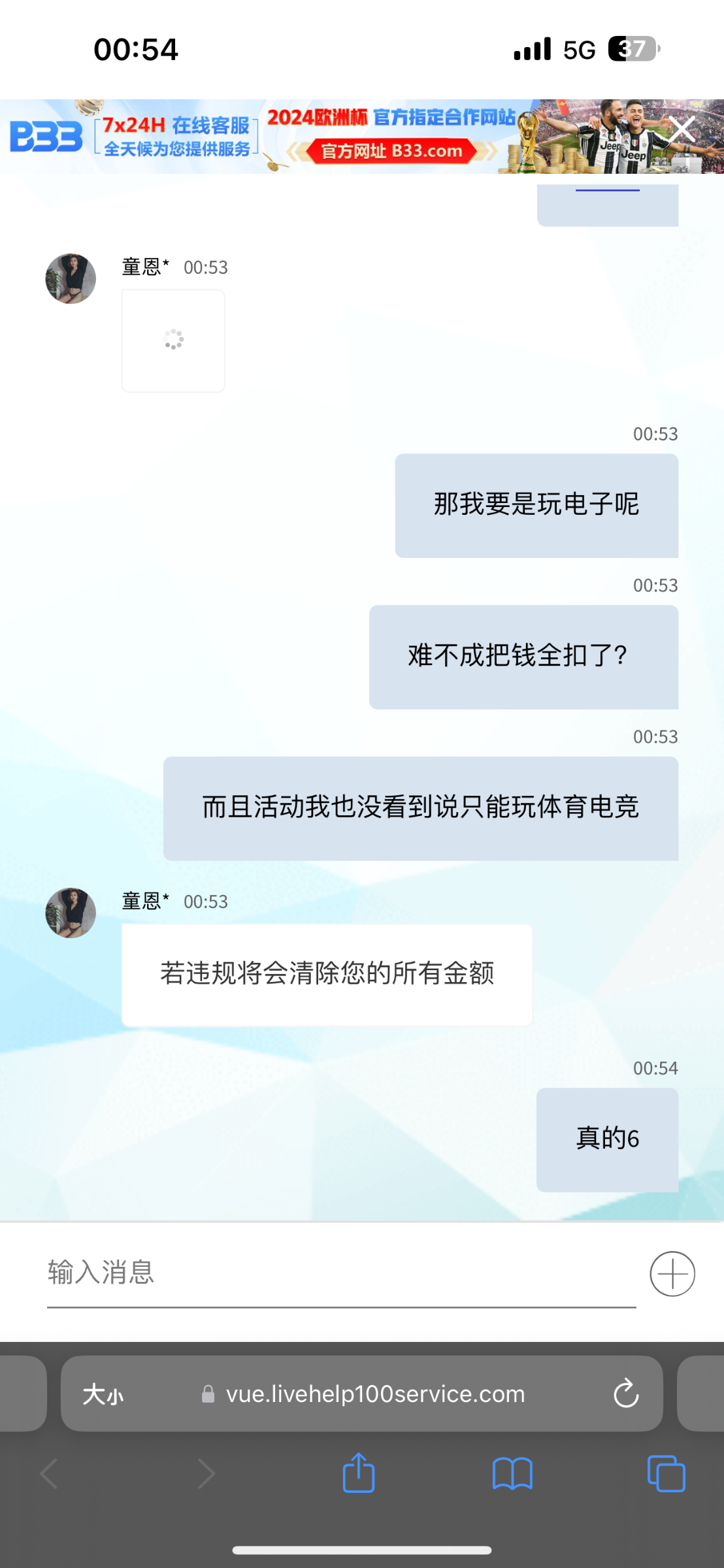Image resolution: width=724 pixels, height=1568 pixels.
Task: Tap the padlock icon in the address bar
Action: (208, 1394)
